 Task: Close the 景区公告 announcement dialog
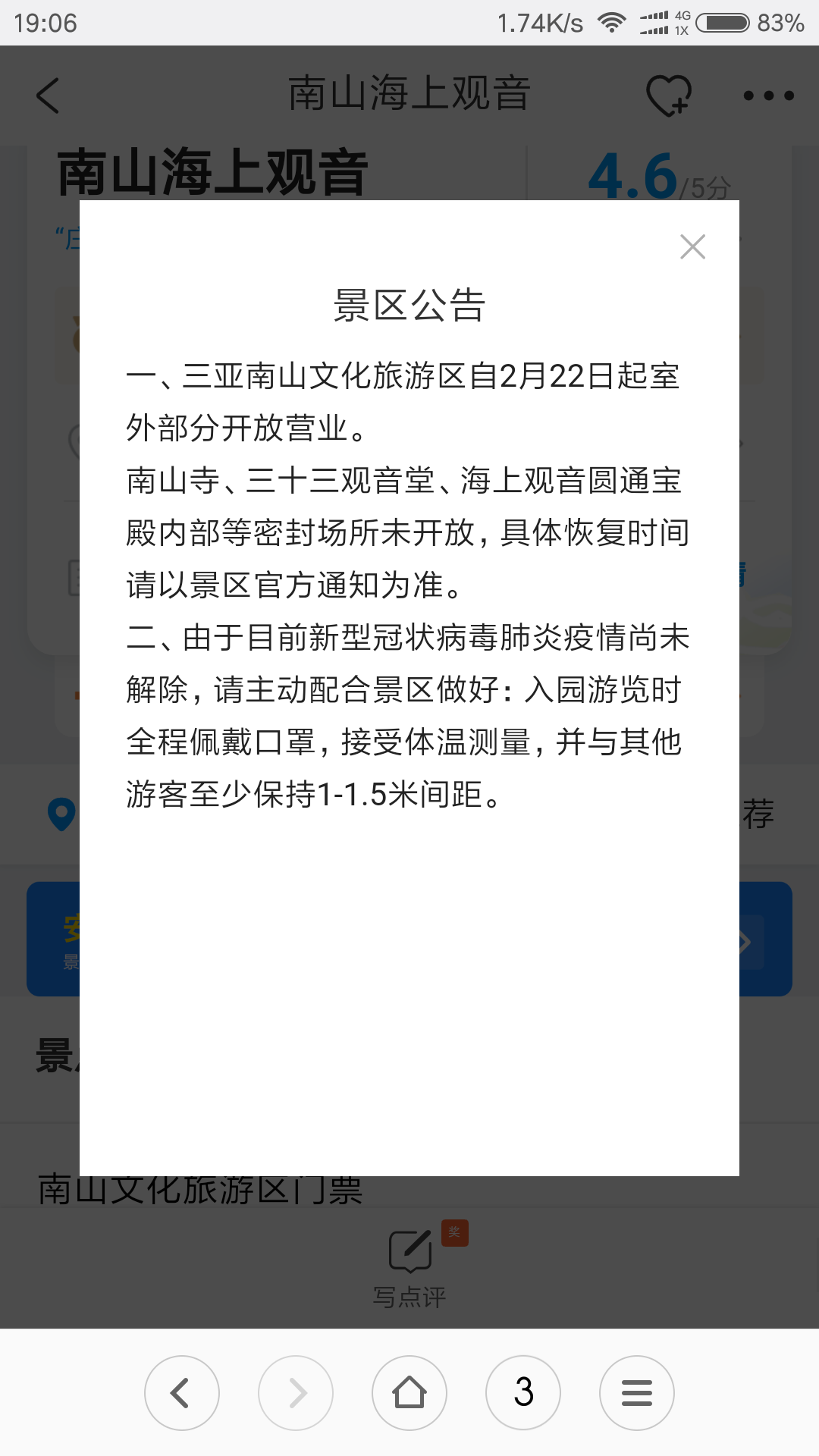click(x=692, y=246)
